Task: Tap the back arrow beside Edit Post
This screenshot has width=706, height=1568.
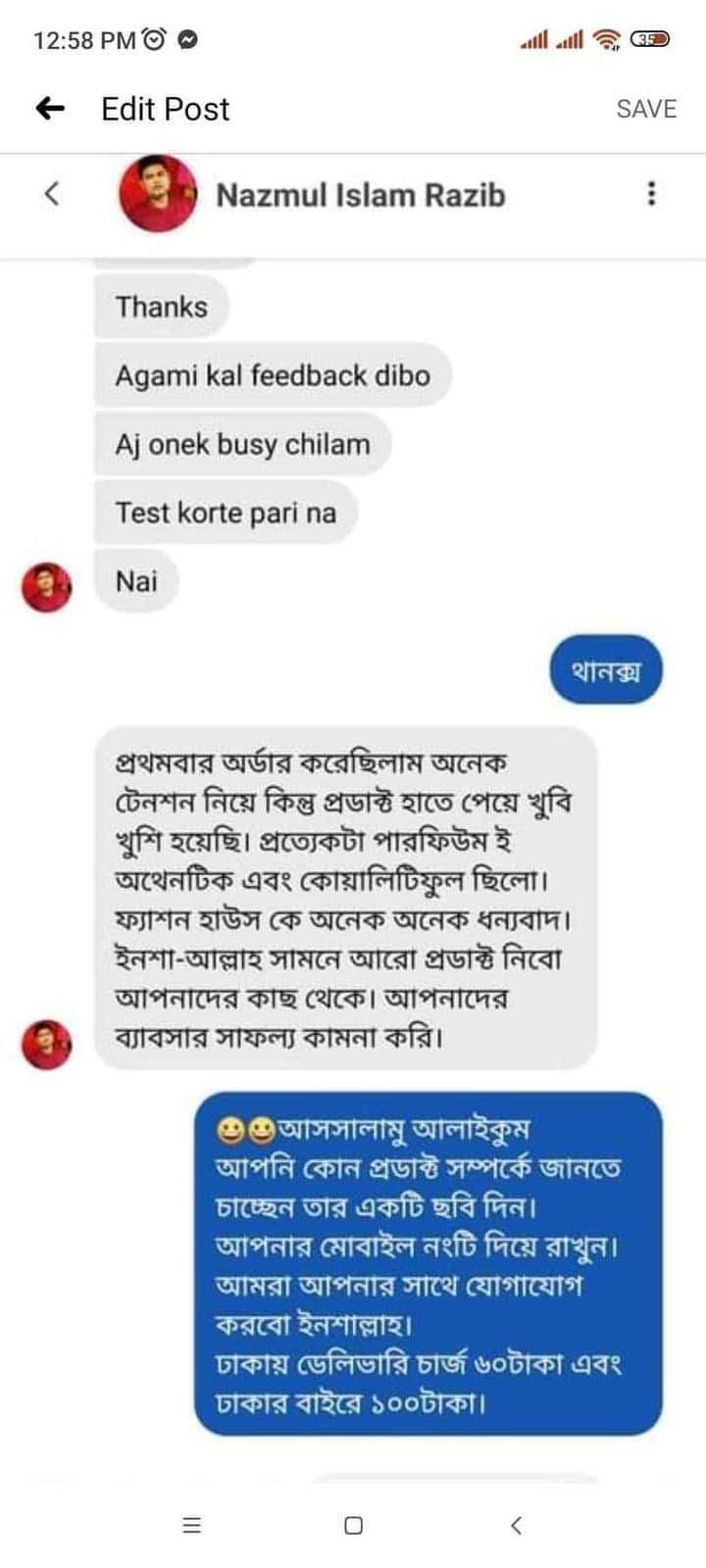Action: point(51,108)
